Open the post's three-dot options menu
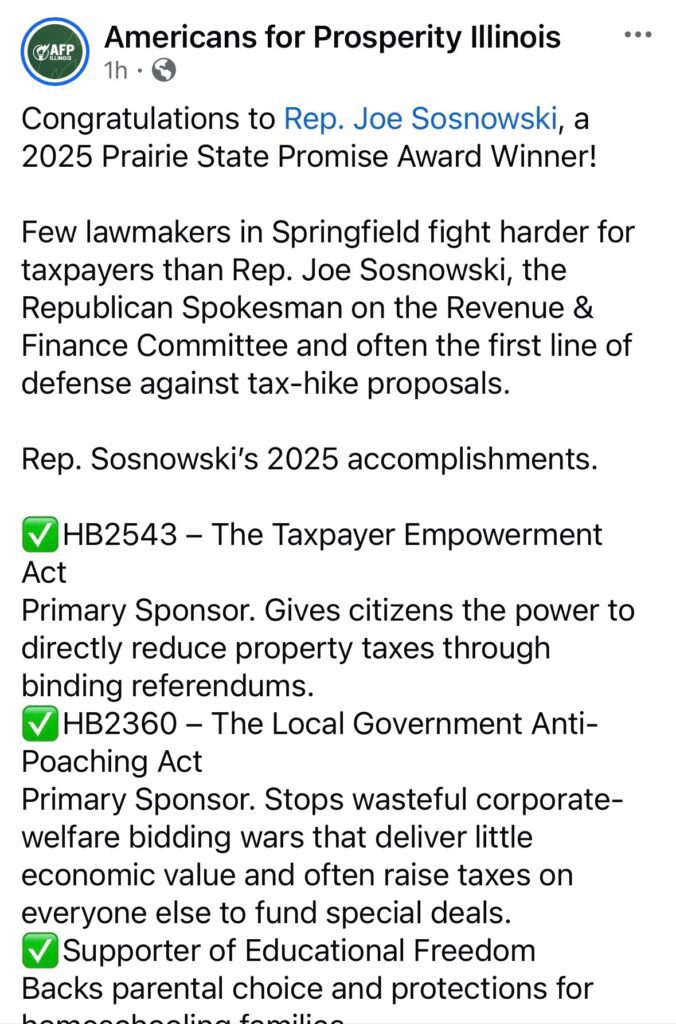Image resolution: width=676 pixels, height=1024 pixels. [x=637, y=36]
